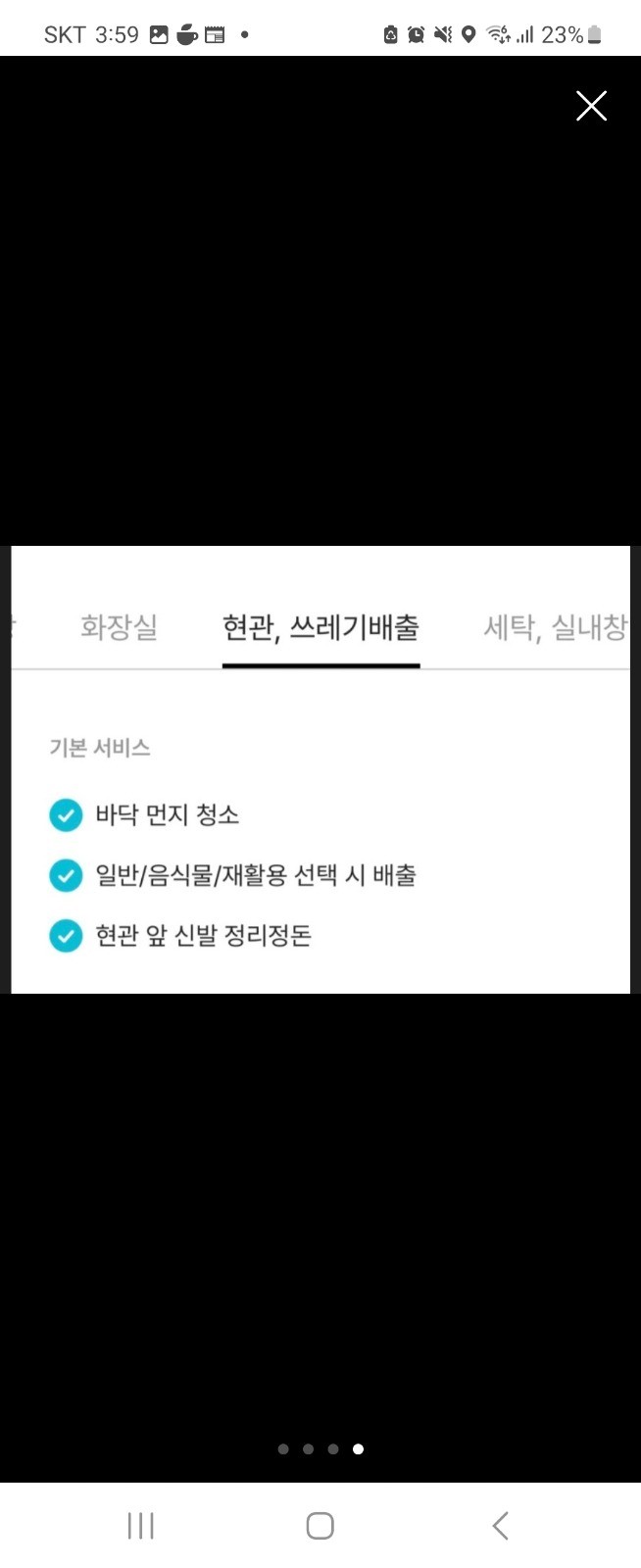Open recent apps from the navigation bar
The width and height of the screenshot is (641, 1568).
[x=141, y=1525]
